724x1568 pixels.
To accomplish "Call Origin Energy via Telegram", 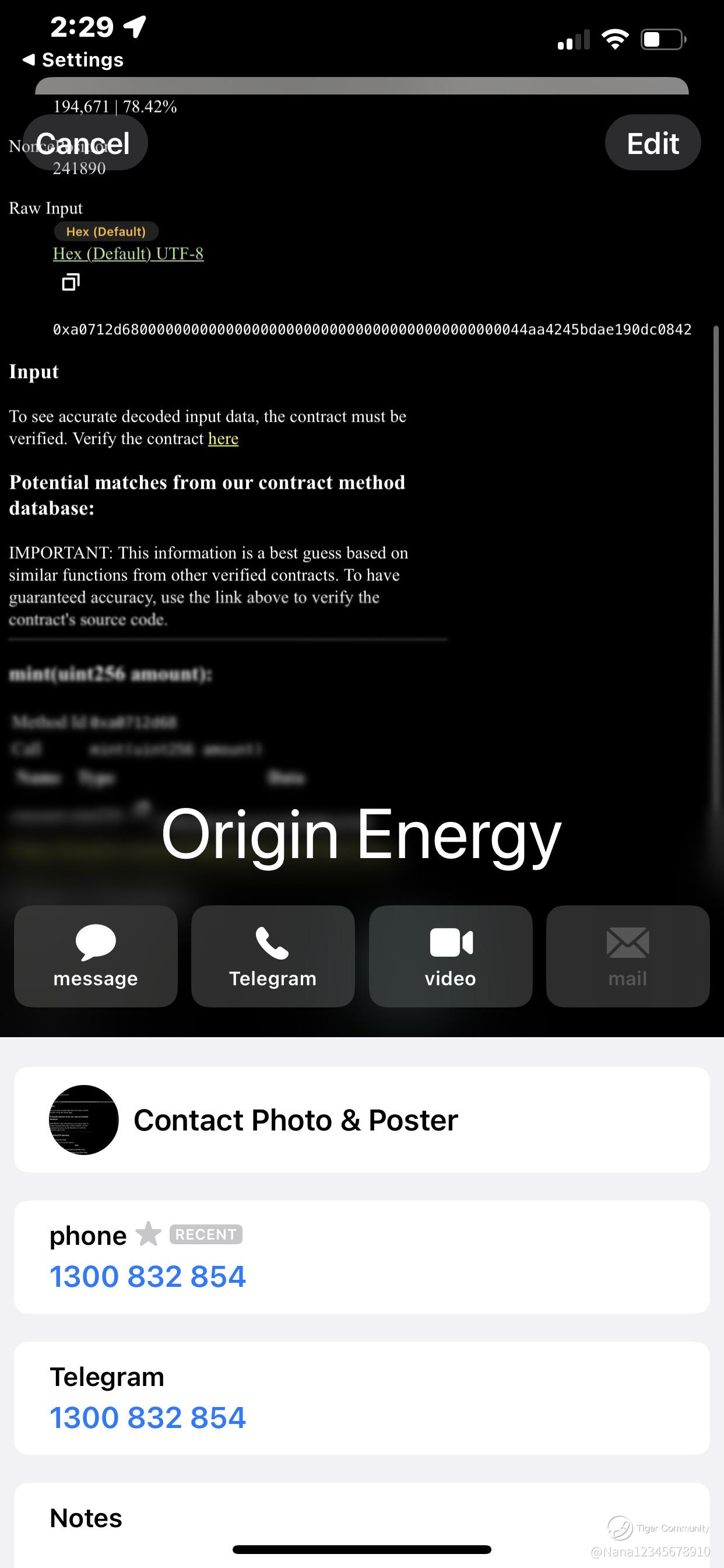I will tap(273, 956).
